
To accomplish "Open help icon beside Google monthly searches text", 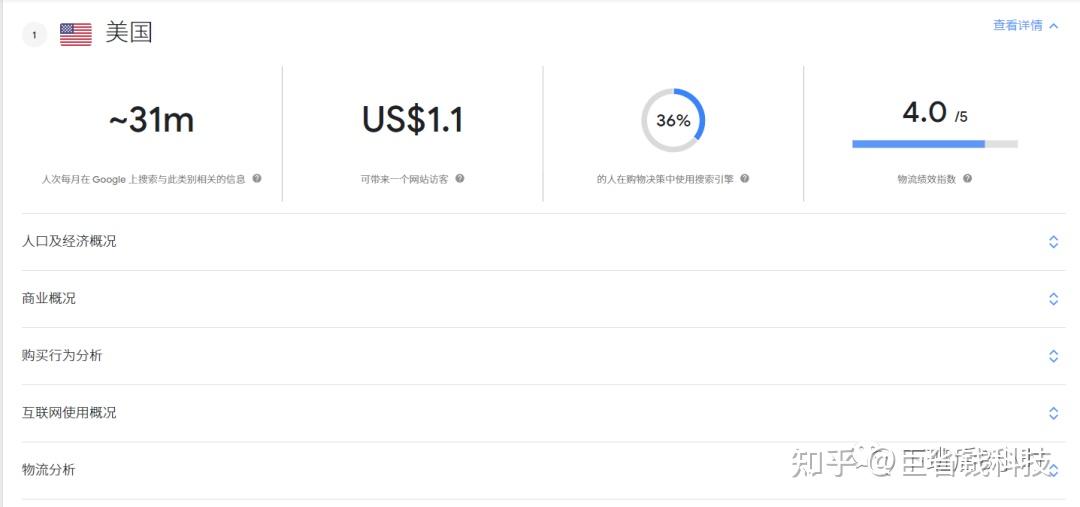I will (x=257, y=179).
